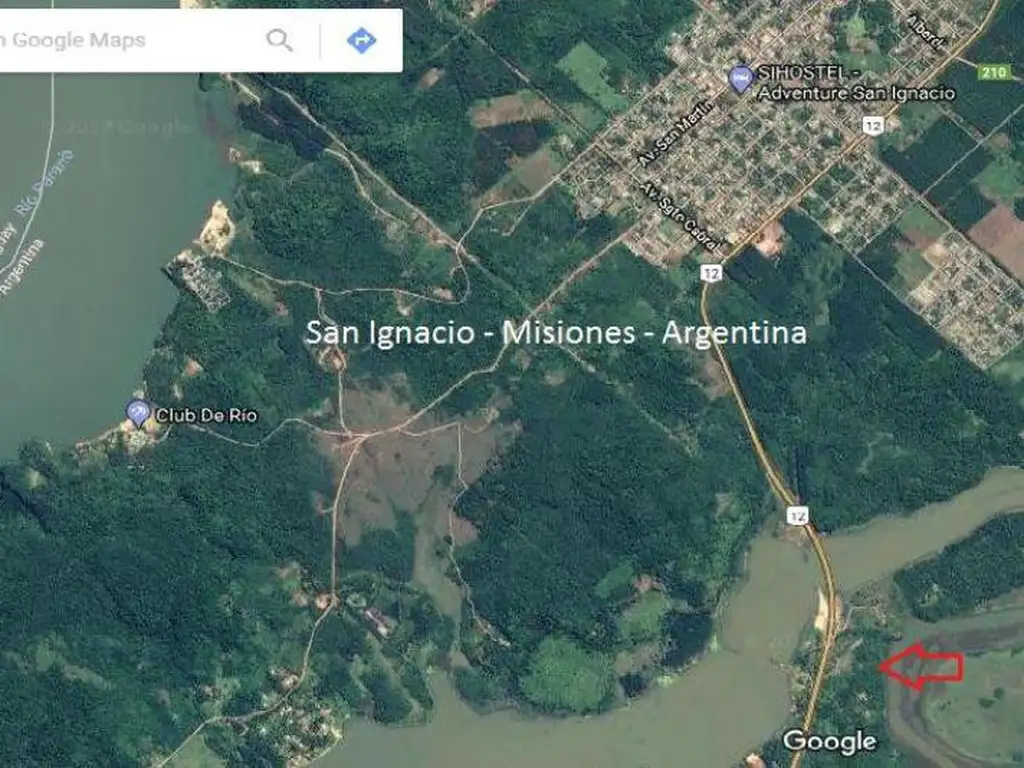The height and width of the screenshot is (768, 1024).
Task: Tap the magnifying glass search icon
Action: pos(280,41)
